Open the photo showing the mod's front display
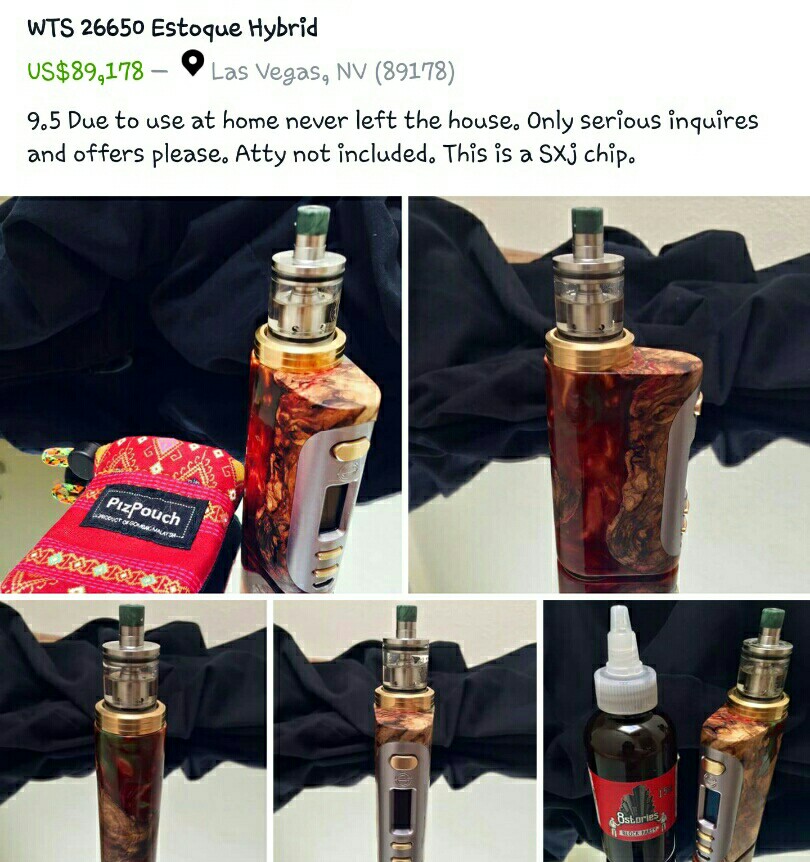The width and height of the screenshot is (810, 862). coord(405,731)
